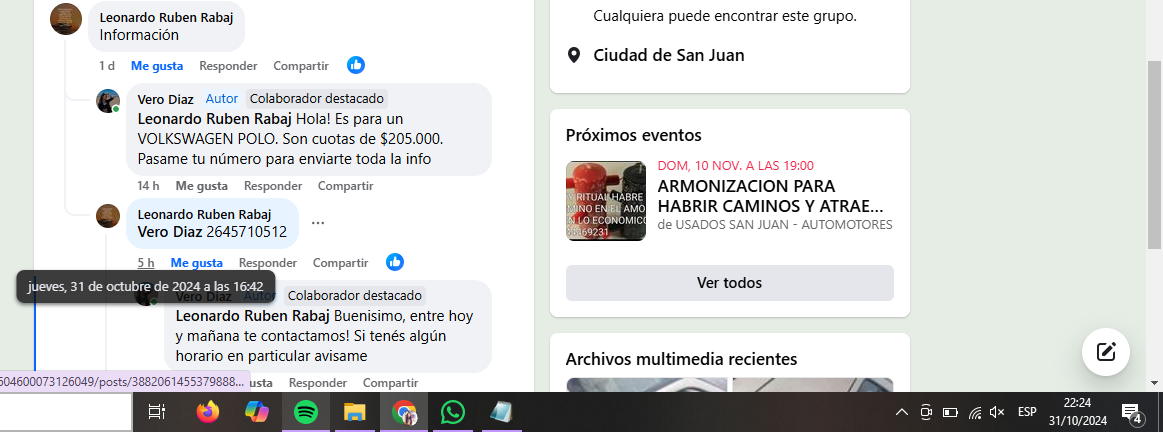Open the 14 h timestamp on Vero's reply

pyautogui.click(x=148, y=186)
